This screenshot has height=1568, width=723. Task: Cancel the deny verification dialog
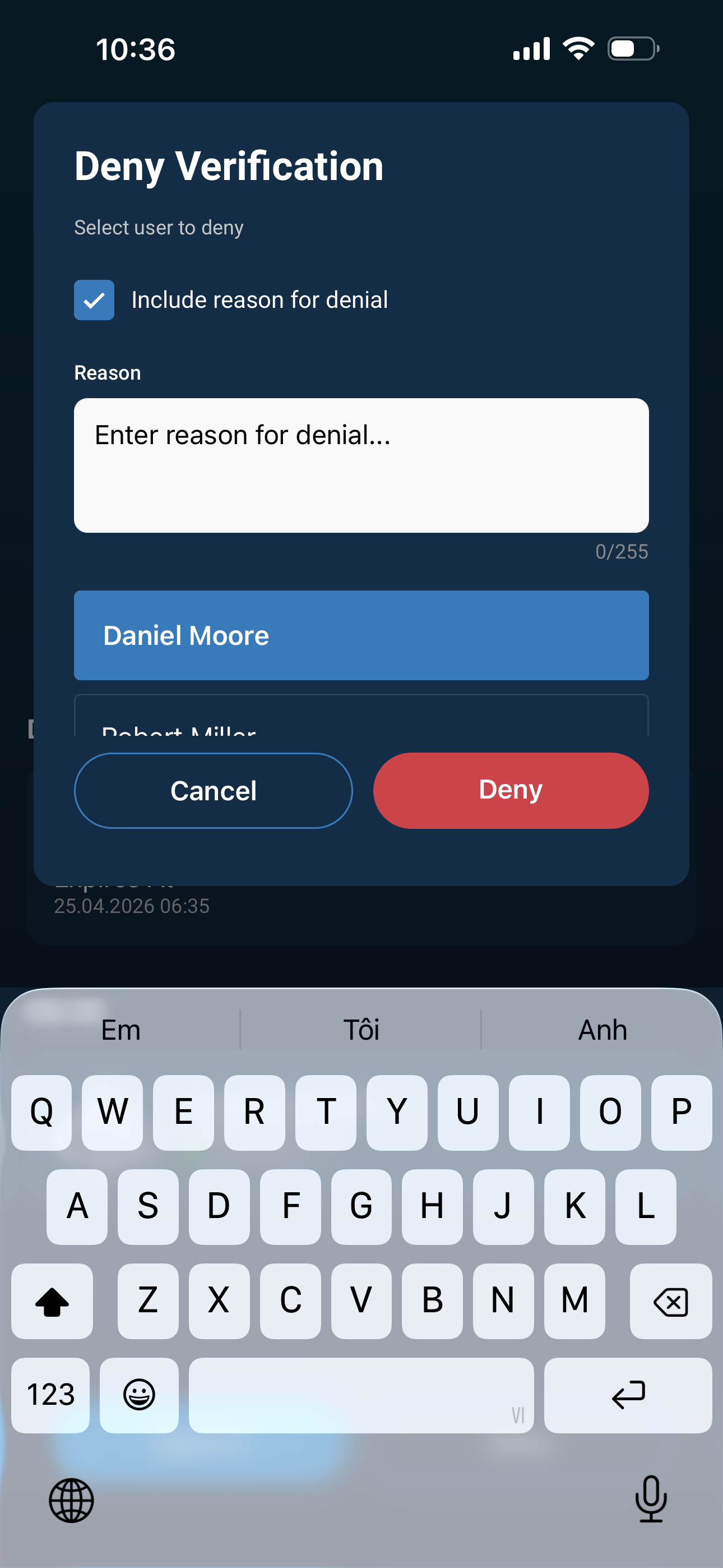click(x=213, y=790)
